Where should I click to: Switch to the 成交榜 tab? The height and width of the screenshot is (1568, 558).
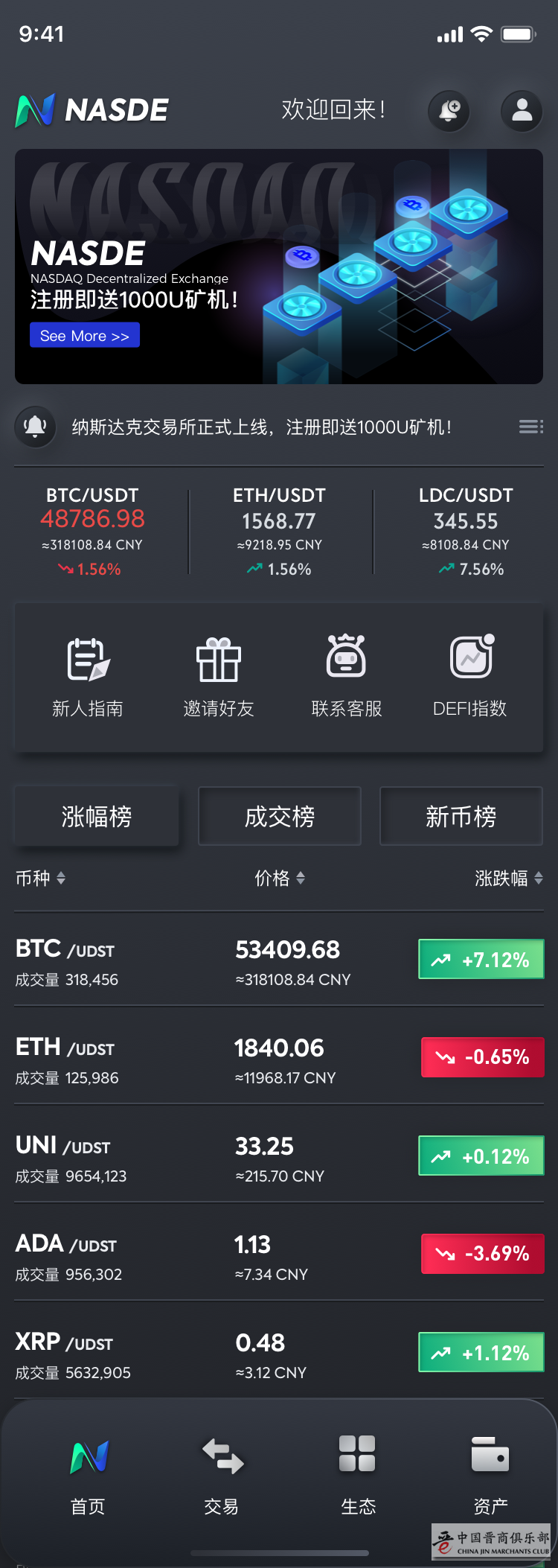pyautogui.click(x=280, y=817)
